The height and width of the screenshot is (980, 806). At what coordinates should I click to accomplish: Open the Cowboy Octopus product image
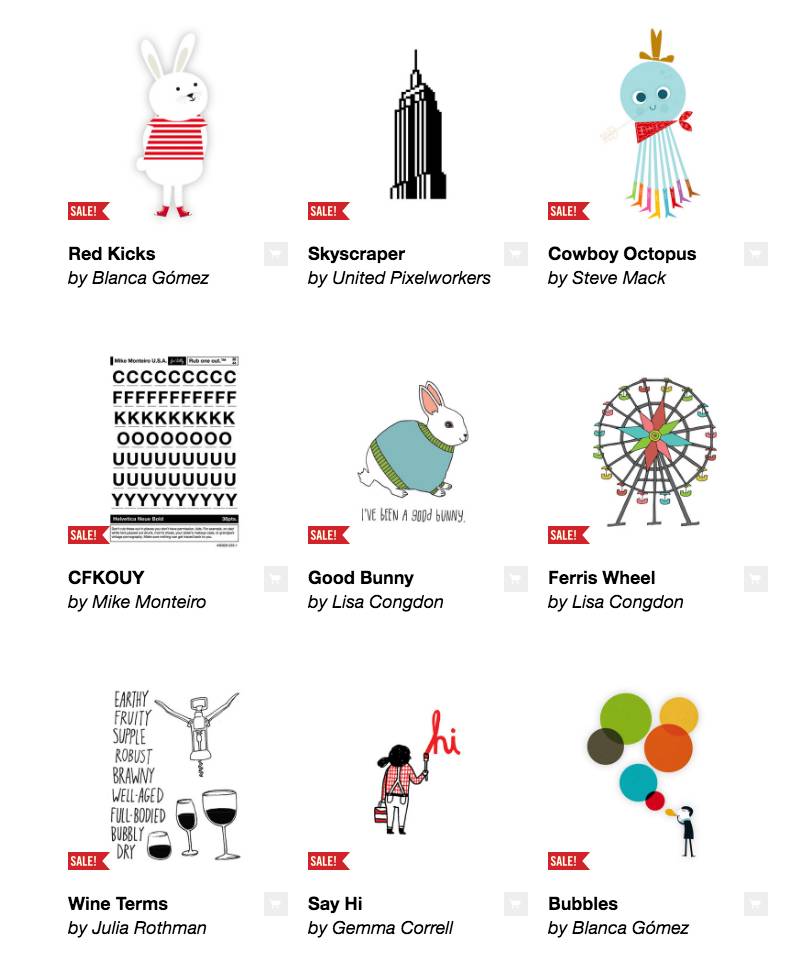(655, 125)
